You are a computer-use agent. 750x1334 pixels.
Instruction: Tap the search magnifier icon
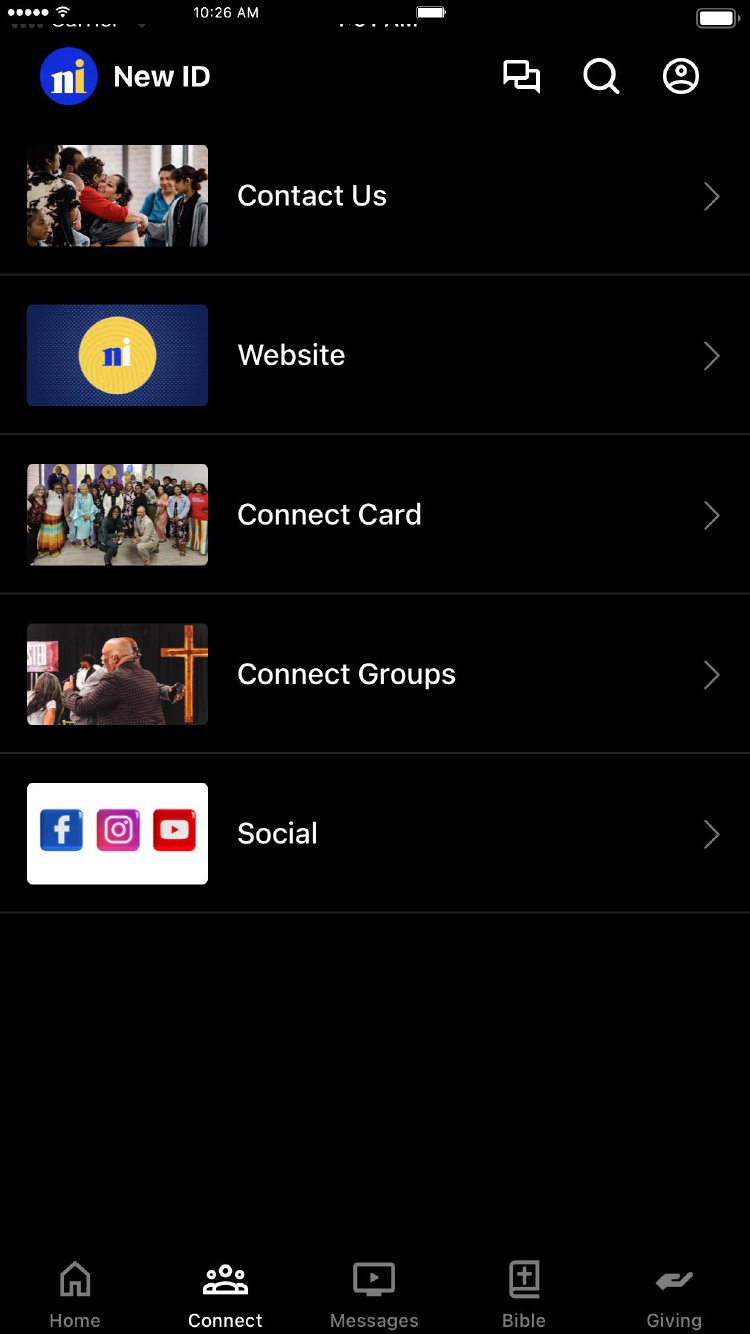click(x=601, y=77)
